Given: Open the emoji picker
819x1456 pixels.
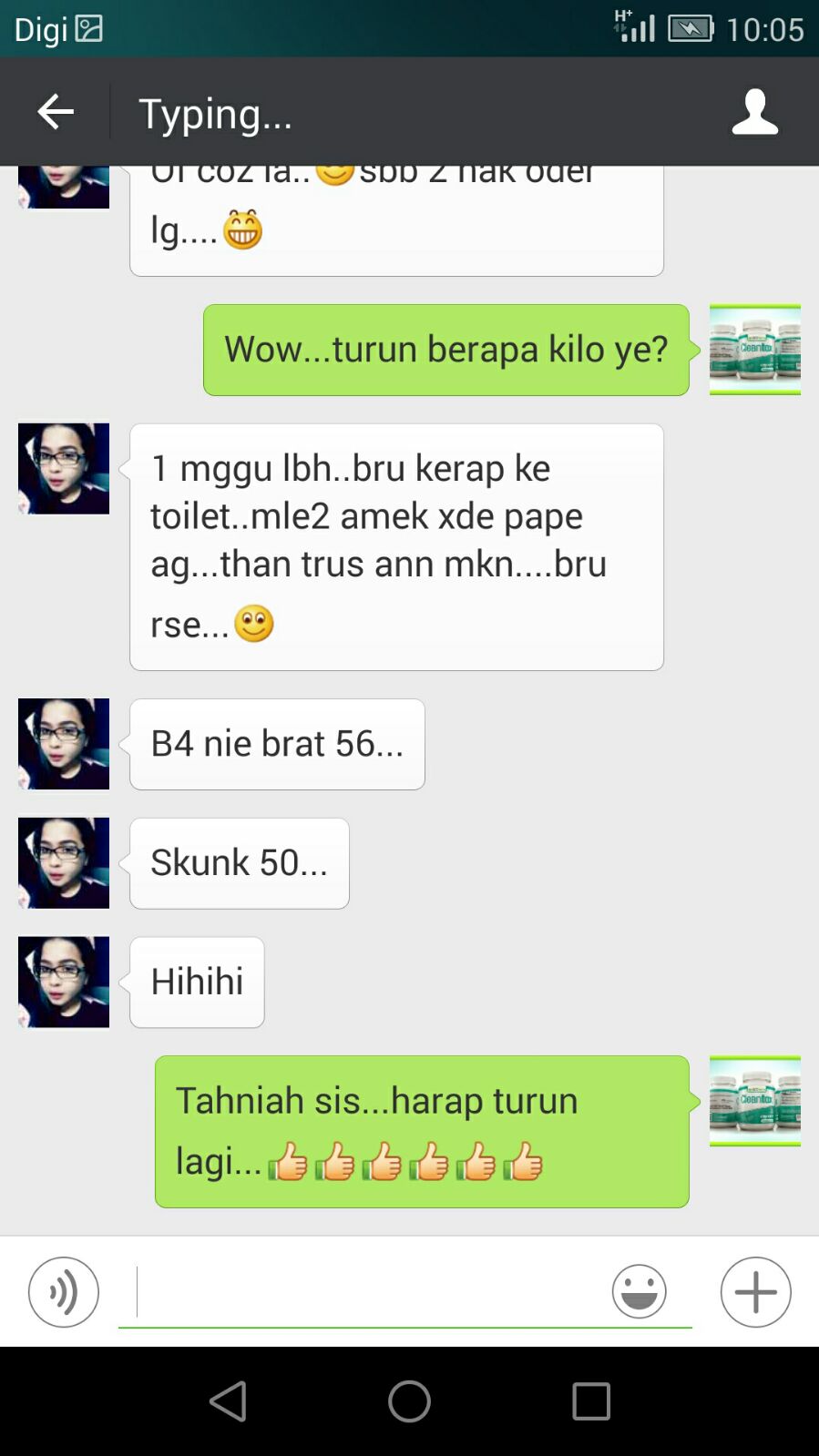Looking at the screenshot, I should coord(639,1291).
